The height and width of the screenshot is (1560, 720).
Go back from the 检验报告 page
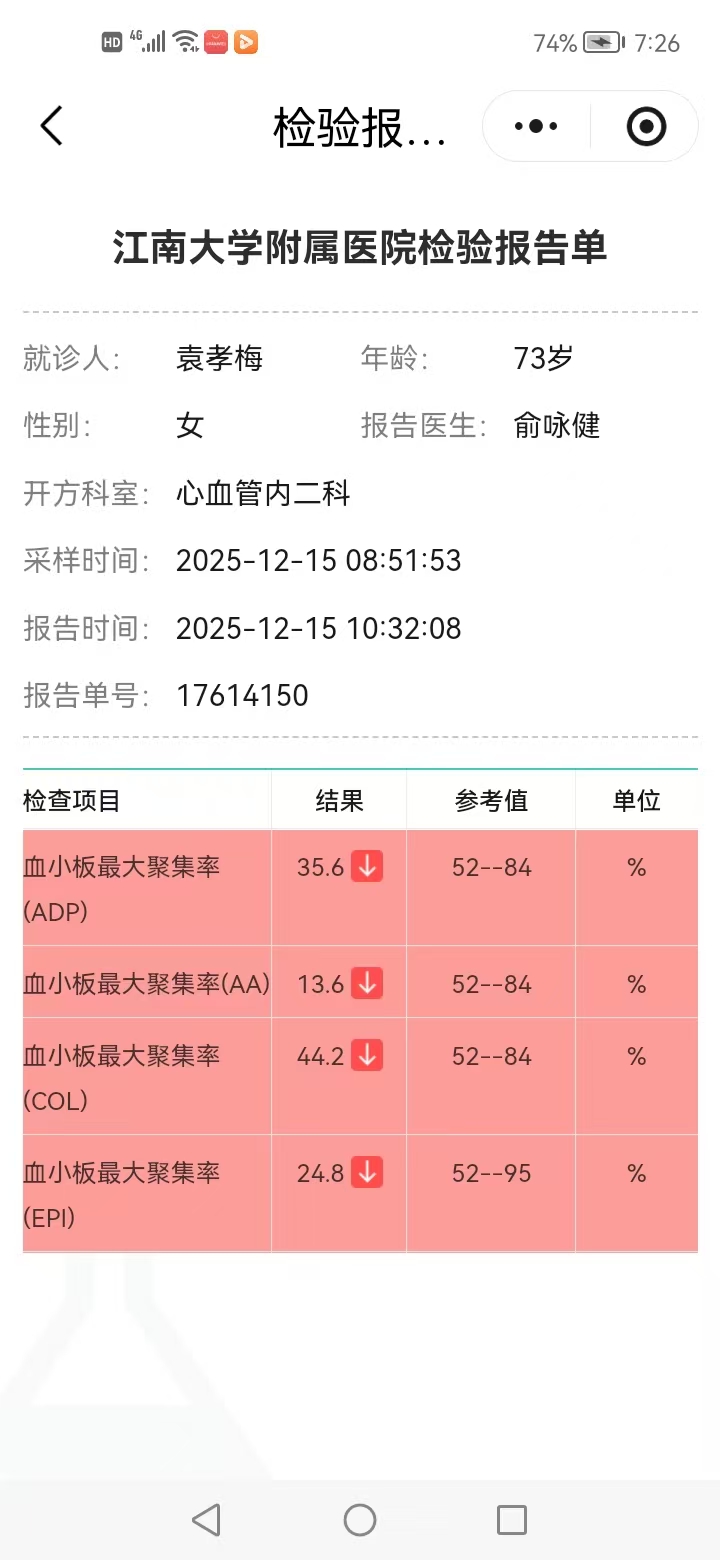51,127
